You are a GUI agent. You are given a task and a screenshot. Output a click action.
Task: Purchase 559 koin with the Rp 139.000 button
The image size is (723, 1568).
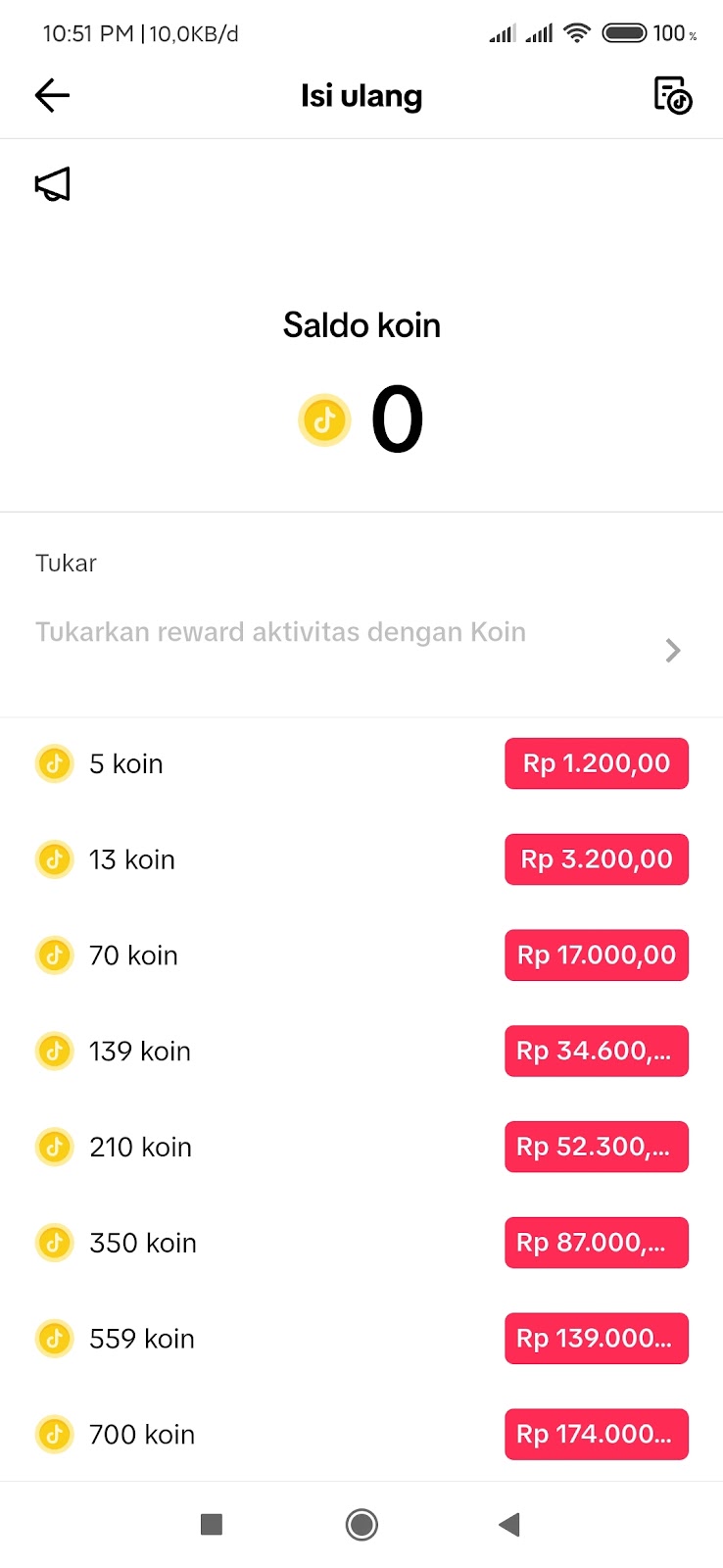click(597, 1339)
